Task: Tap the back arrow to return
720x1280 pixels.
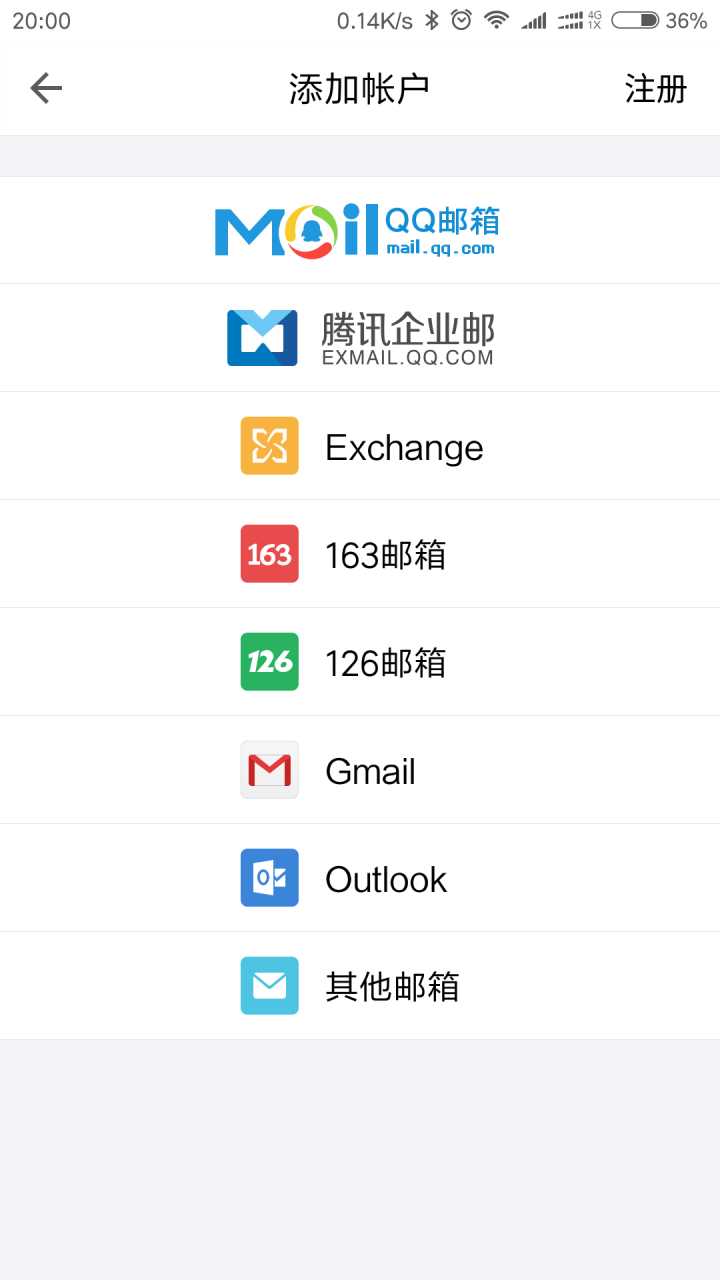Action: coord(45,88)
